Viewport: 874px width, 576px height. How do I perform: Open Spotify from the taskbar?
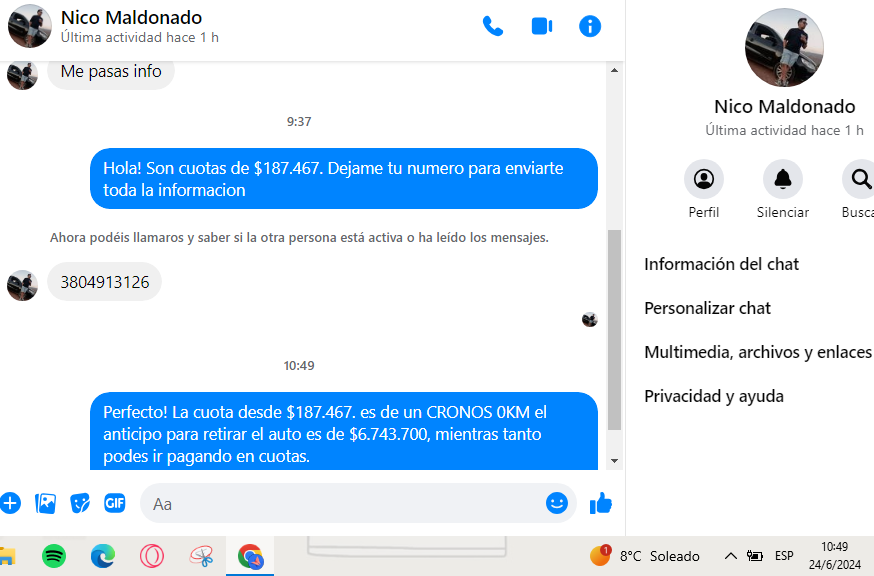(54, 556)
